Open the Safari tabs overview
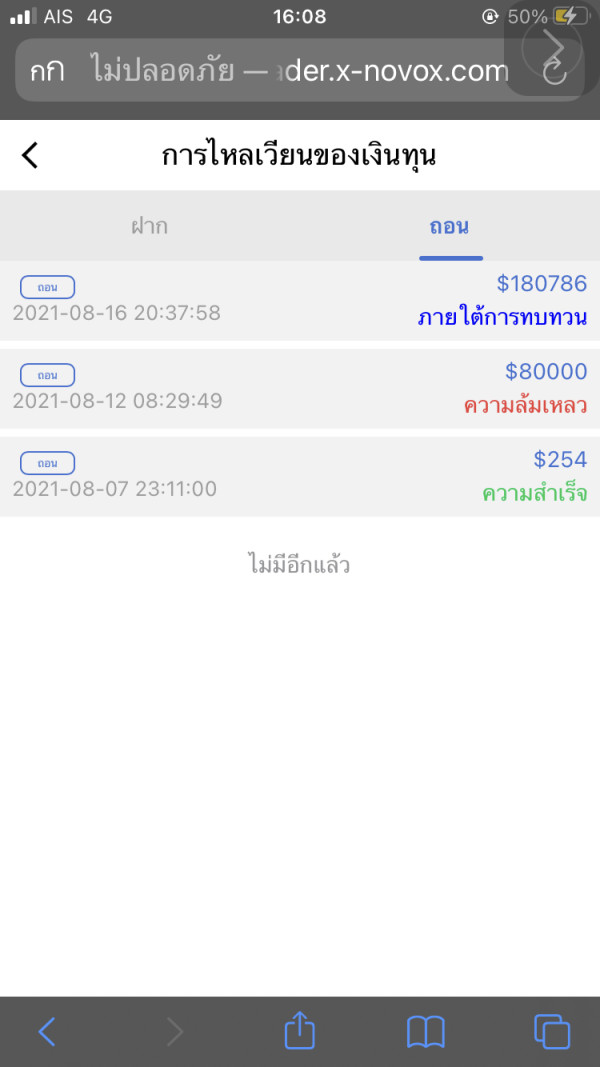The image size is (600, 1067). coord(552,1032)
